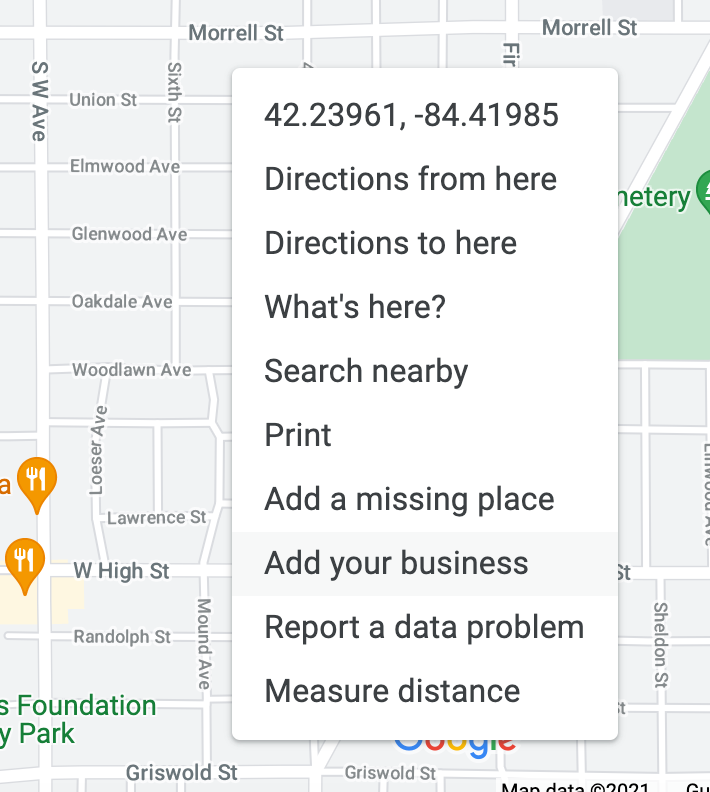The height and width of the screenshot is (792, 710).
Task: Tap Add your business
Action: tap(396, 564)
